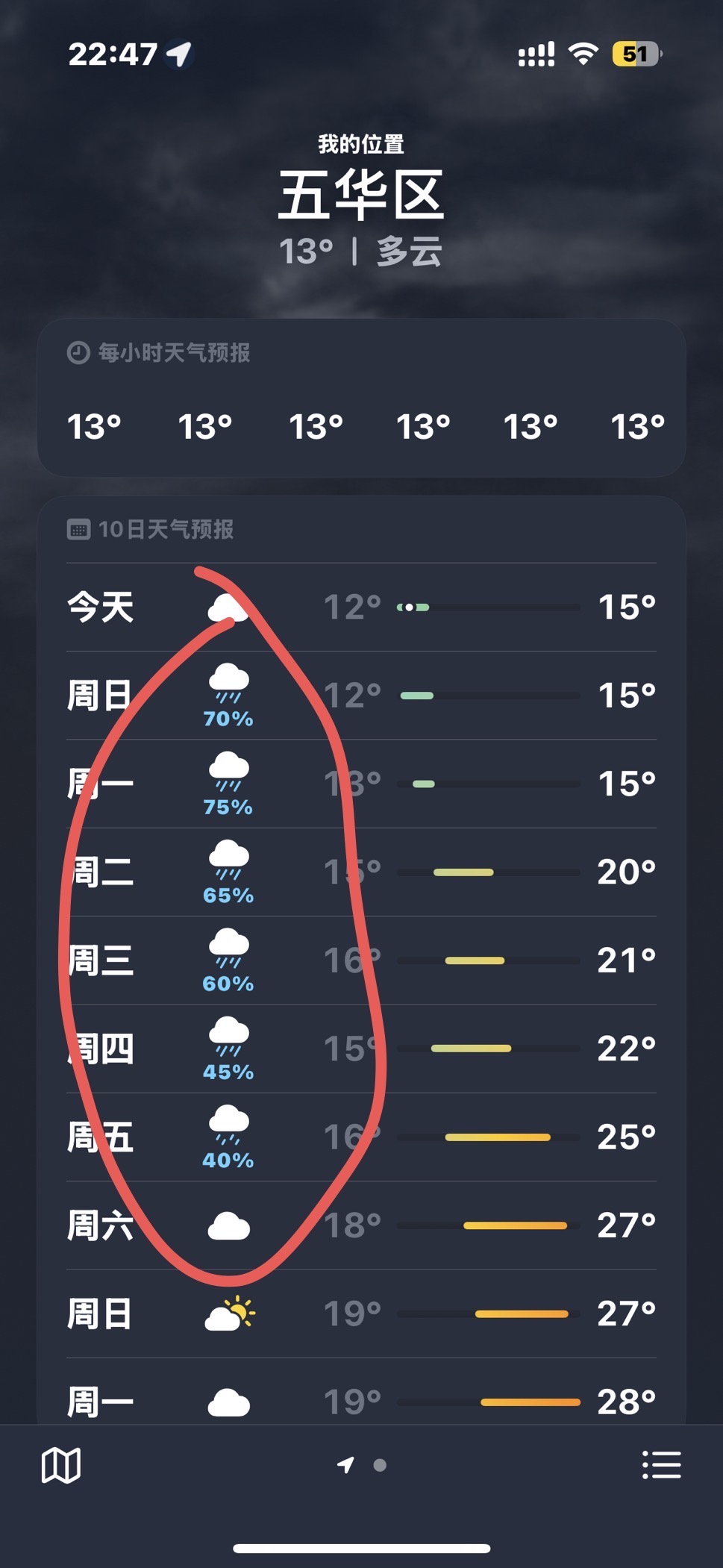This screenshot has width=723, height=1568.
Task: Open the weather map icon
Action: [60, 1466]
